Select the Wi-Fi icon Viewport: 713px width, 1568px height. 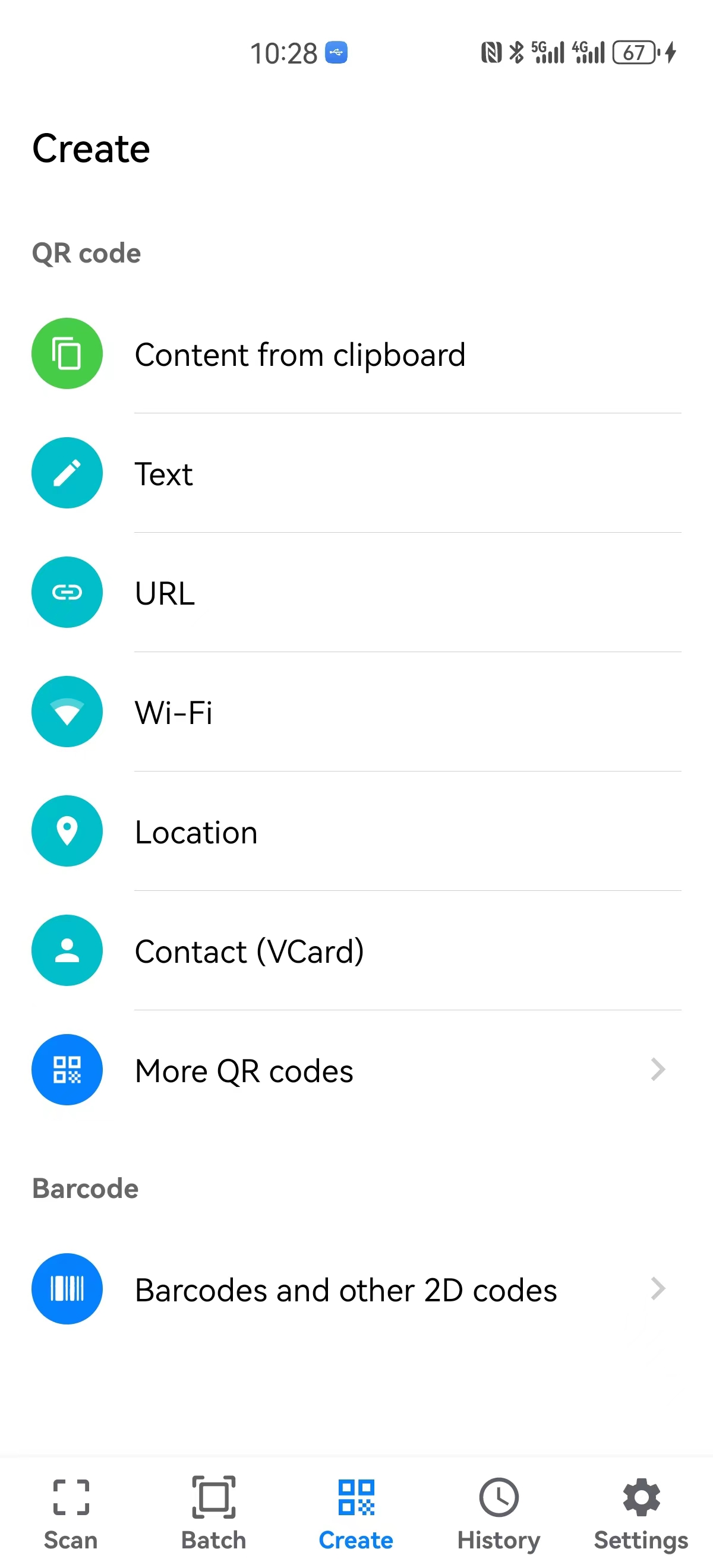coord(67,711)
